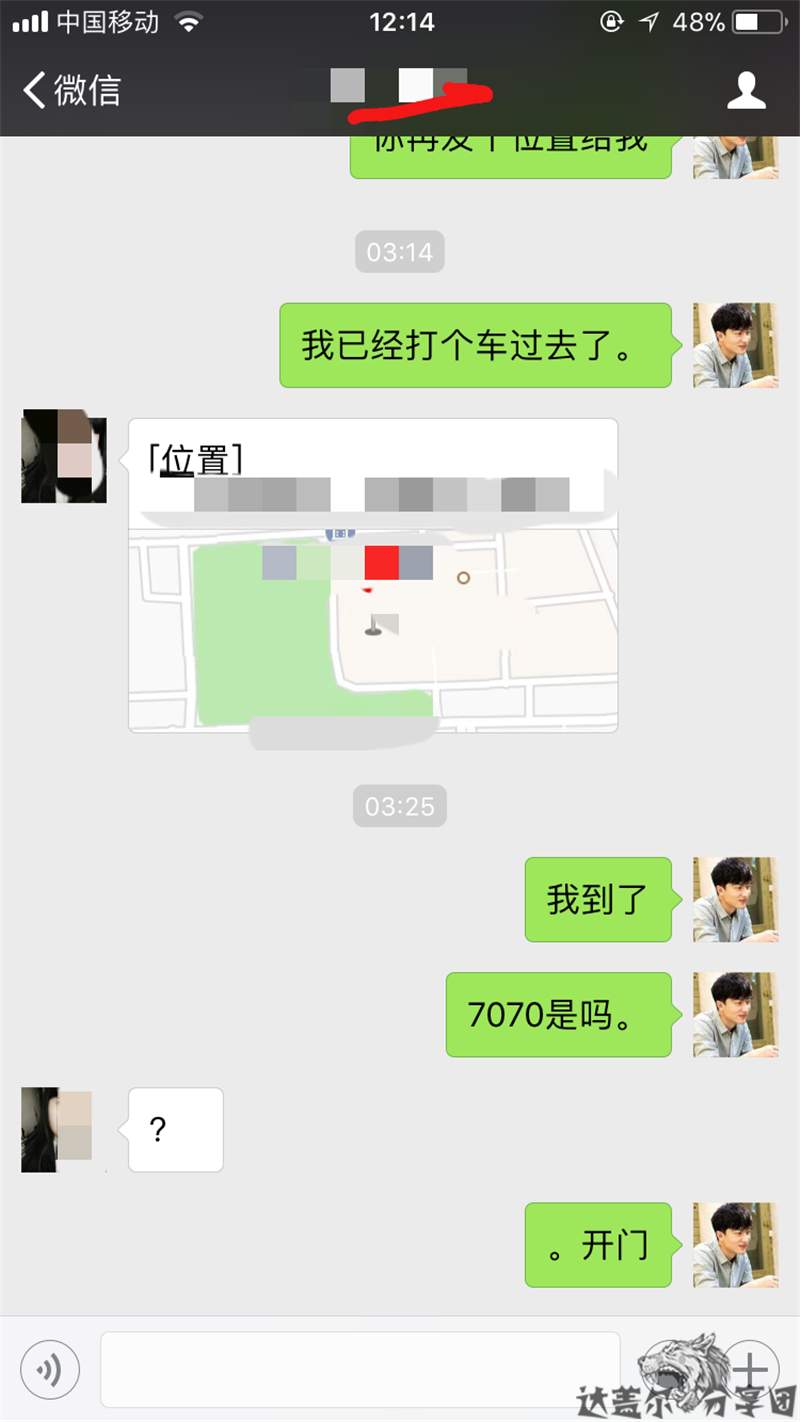Open the plus attachment menu
The height and width of the screenshot is (1422, 800).
[750, 1369]
